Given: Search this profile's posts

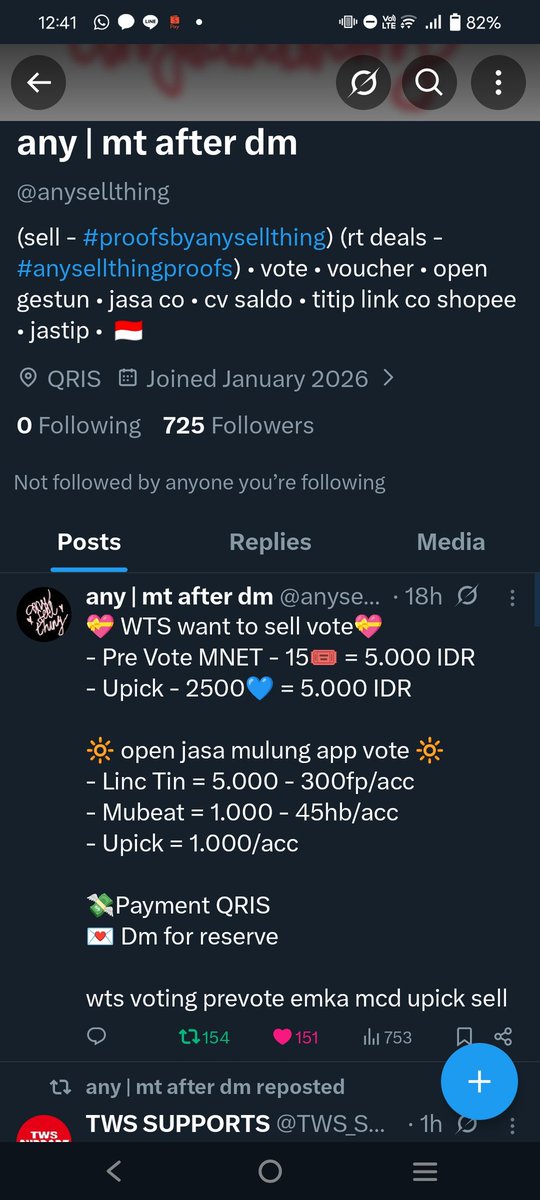Looking at the screenshot, I should [x=429, y=83].
